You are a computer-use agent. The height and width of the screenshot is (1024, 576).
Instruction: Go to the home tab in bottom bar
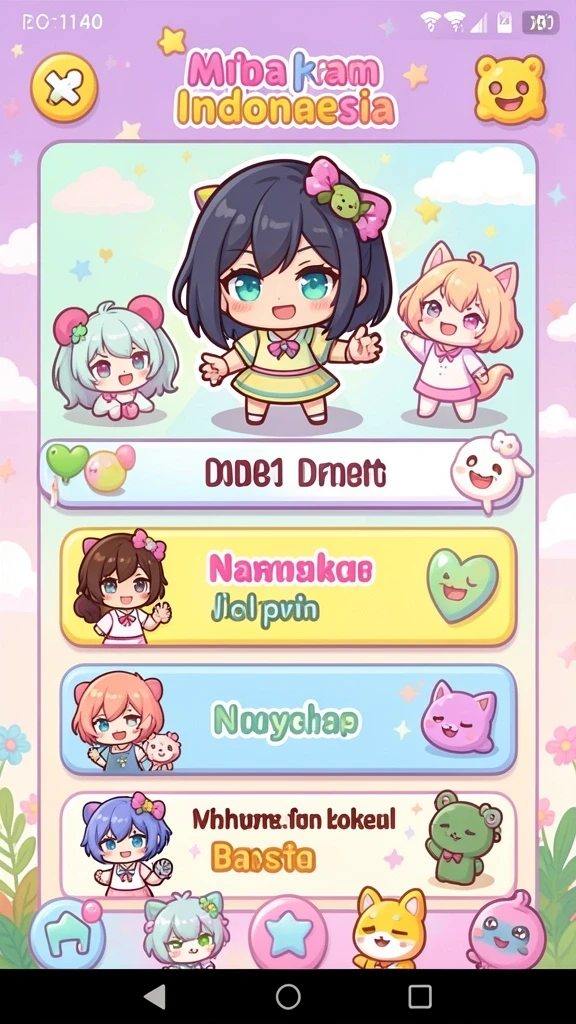(x=67, y=934)
